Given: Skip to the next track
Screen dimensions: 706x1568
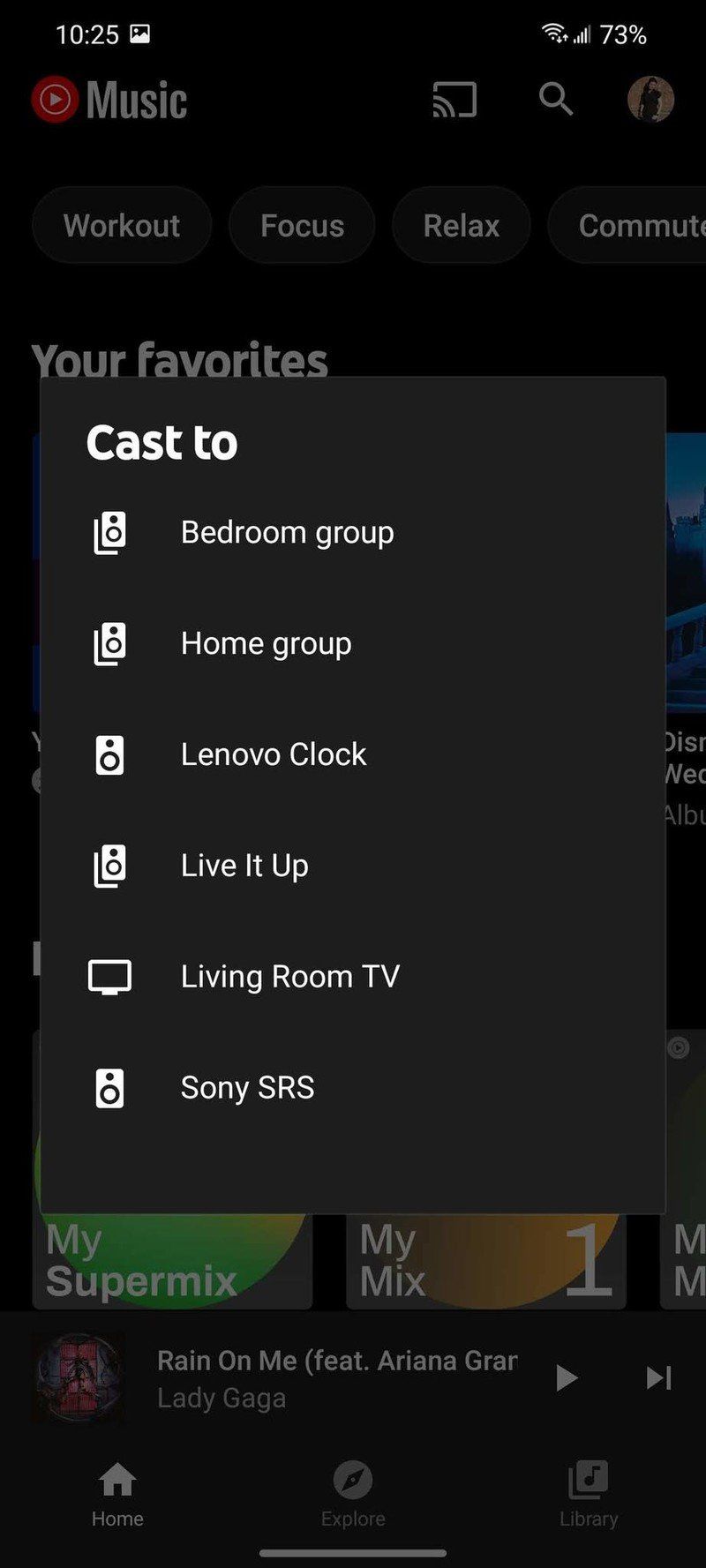Looking at the screenshot, I should pos(657,1377).
